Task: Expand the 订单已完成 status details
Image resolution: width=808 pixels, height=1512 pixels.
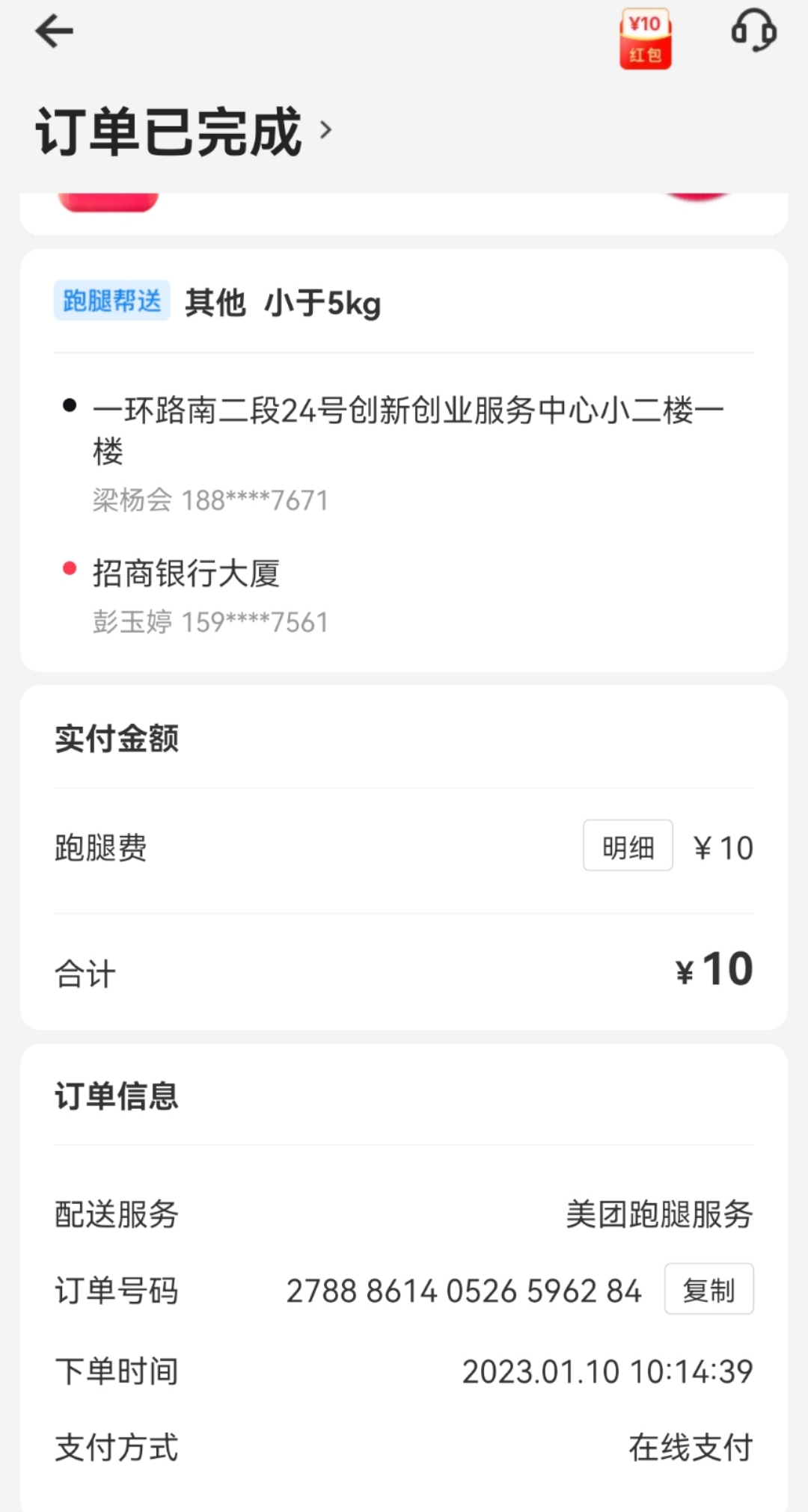Action: coord(184,132)
